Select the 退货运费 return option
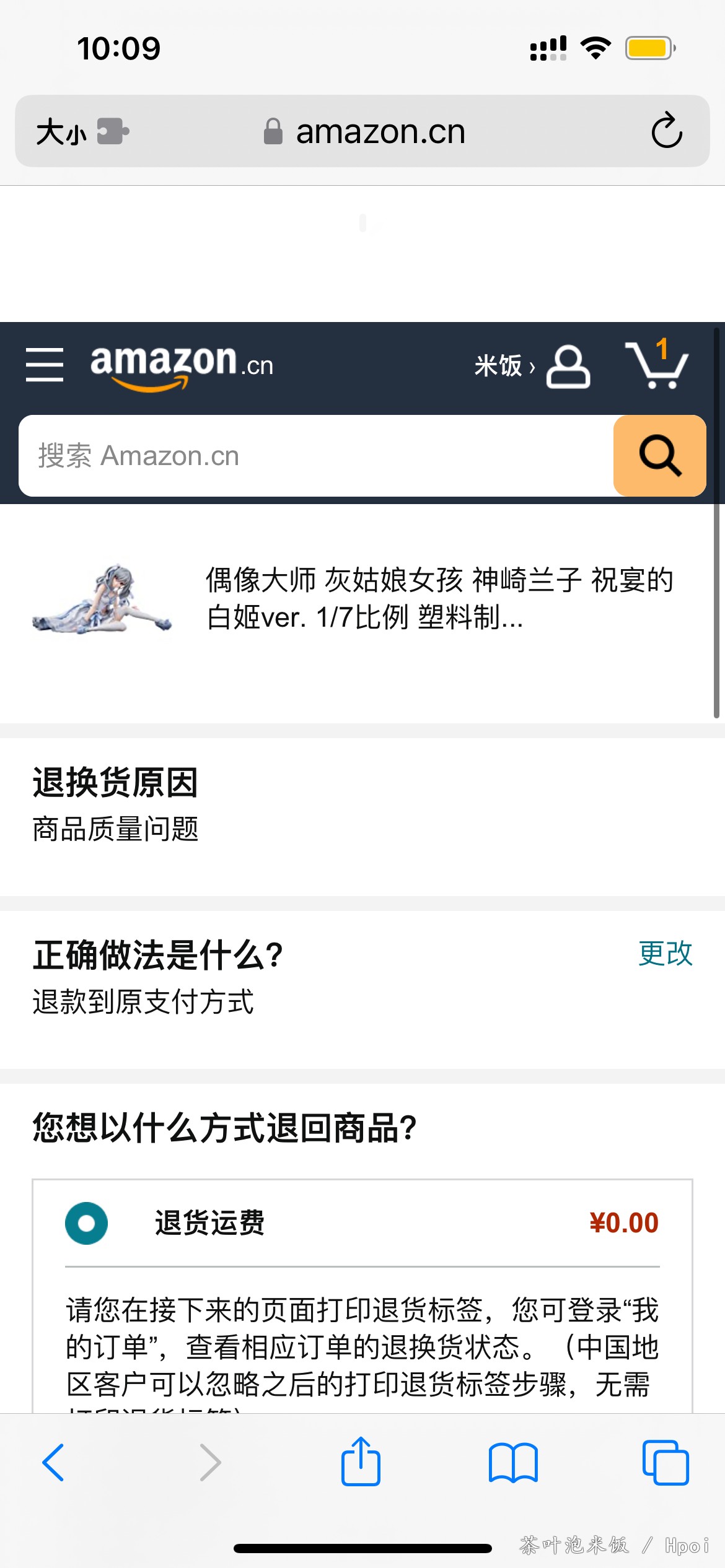This screenshot has width=725, height=1568. click(x=87, y=1223)
